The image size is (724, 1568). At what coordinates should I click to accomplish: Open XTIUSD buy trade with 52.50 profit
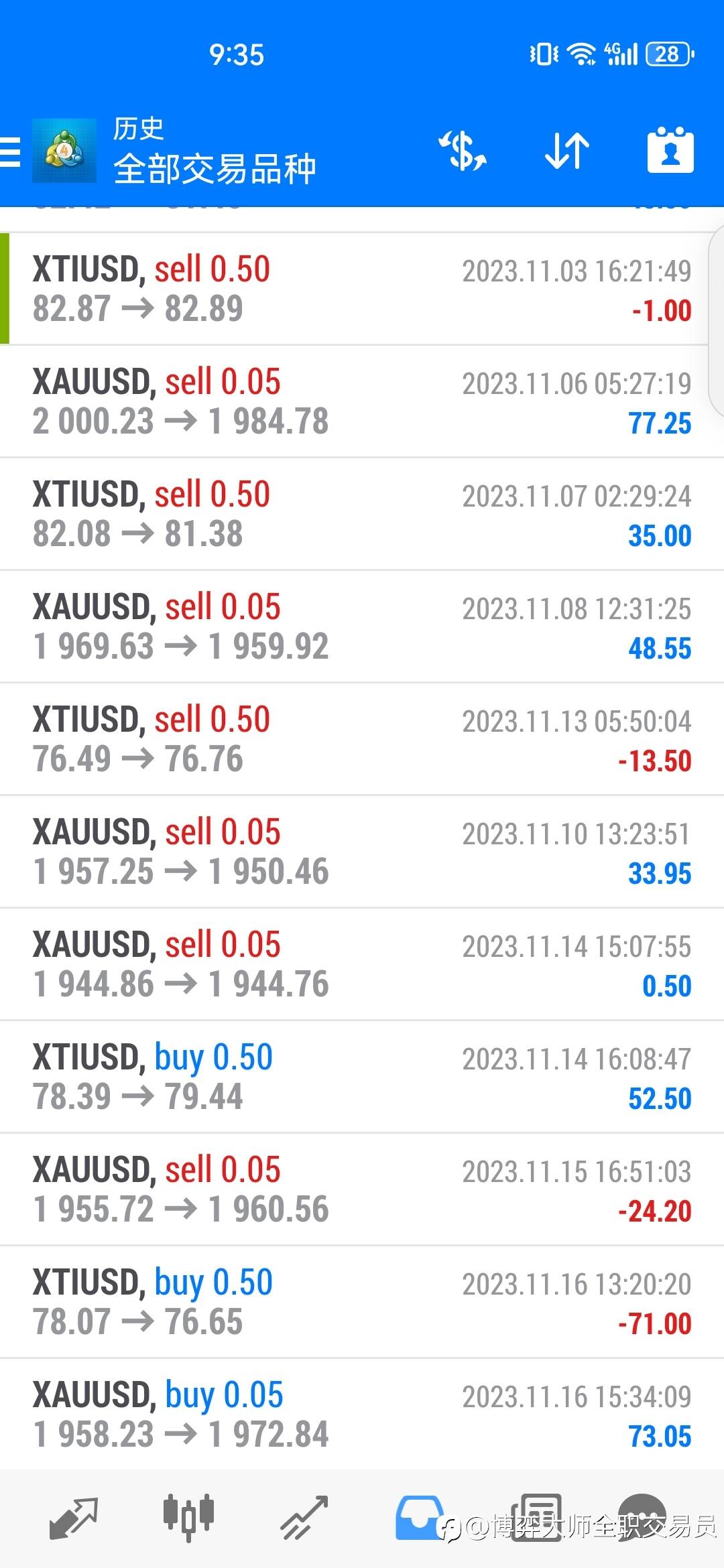click(x=362, y=1077)
